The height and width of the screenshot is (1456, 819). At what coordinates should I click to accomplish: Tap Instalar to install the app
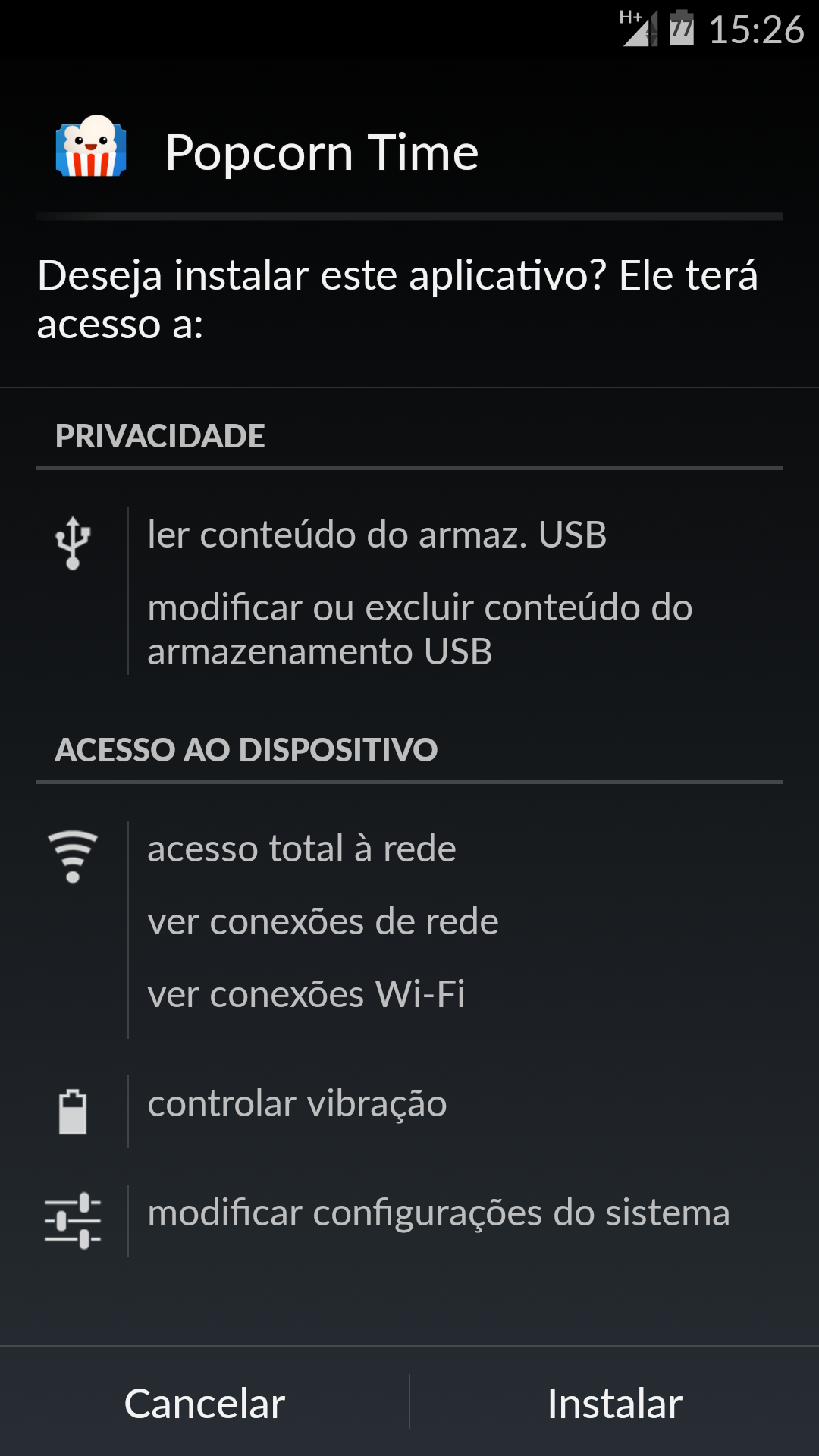[x=615, y=1402]
